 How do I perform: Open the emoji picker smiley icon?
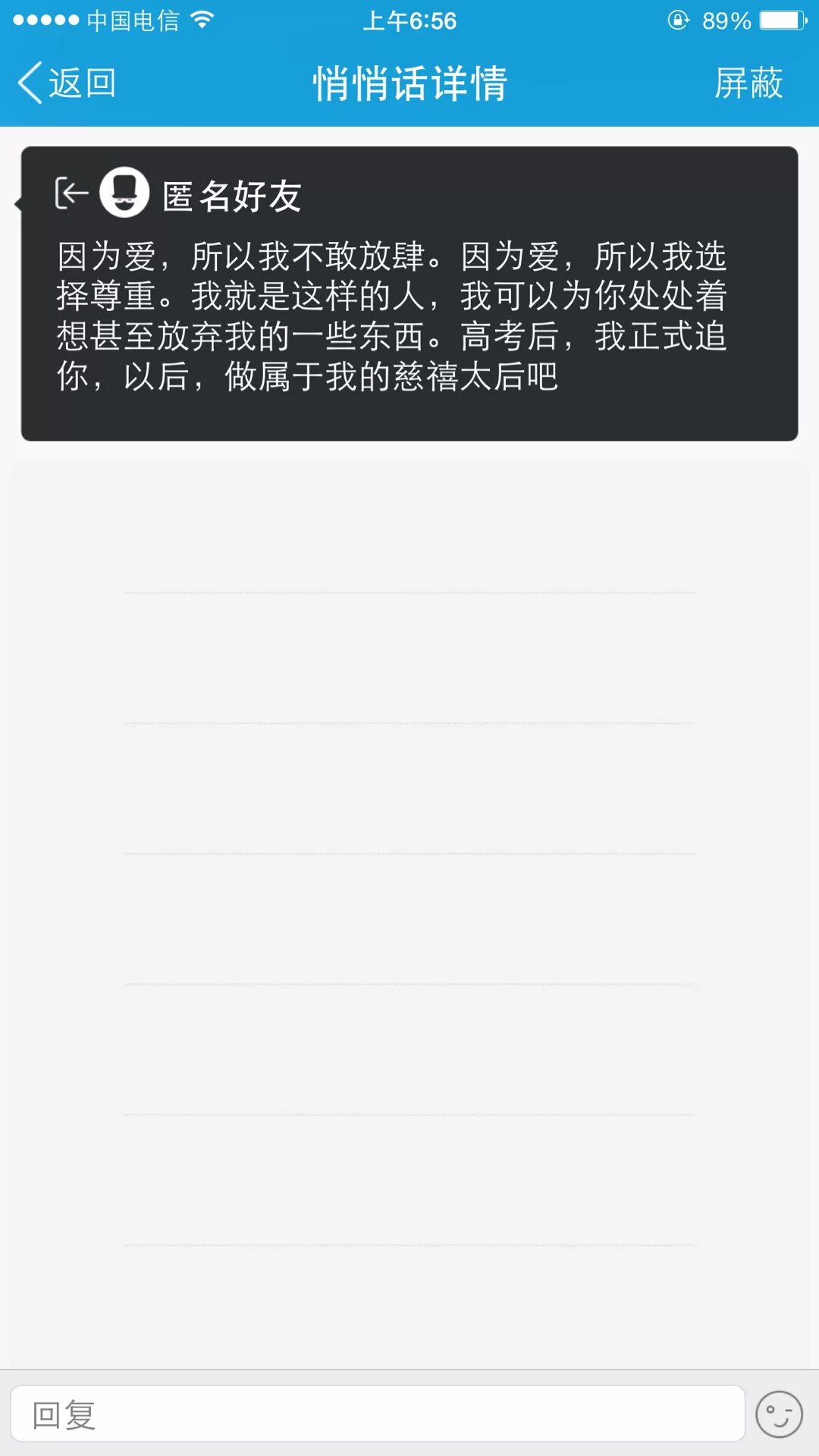[779, 1414]
